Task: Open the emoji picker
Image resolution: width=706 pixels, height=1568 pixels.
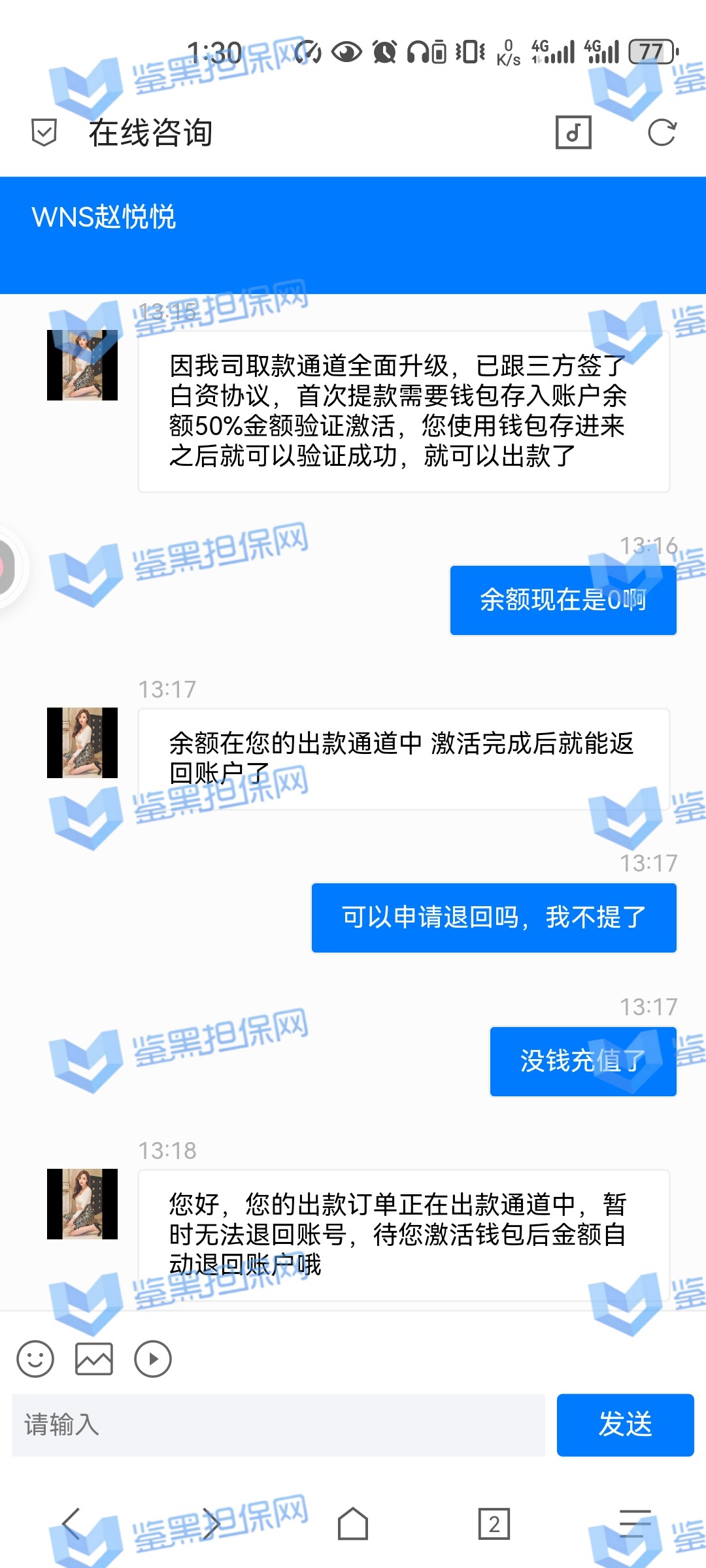Action: (x=35, y=1359)
